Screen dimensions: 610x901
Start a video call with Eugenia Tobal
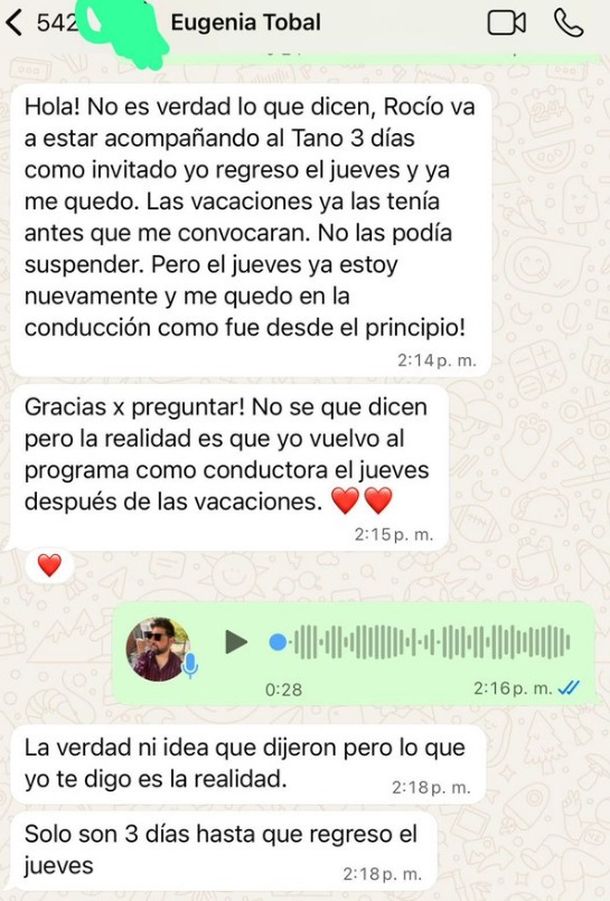point(506,22)
